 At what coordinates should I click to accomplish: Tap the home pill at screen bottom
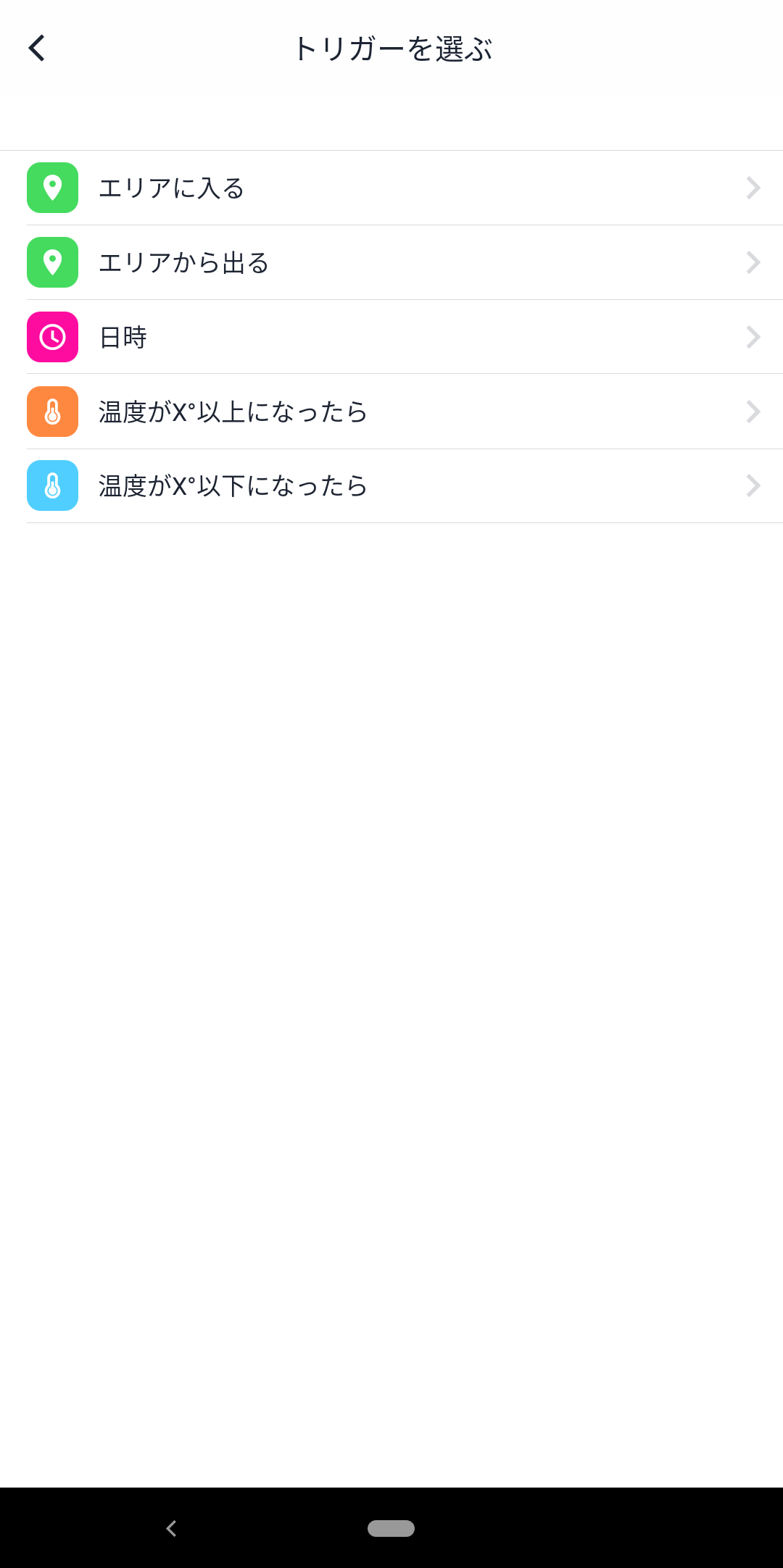pos(391,1528)
